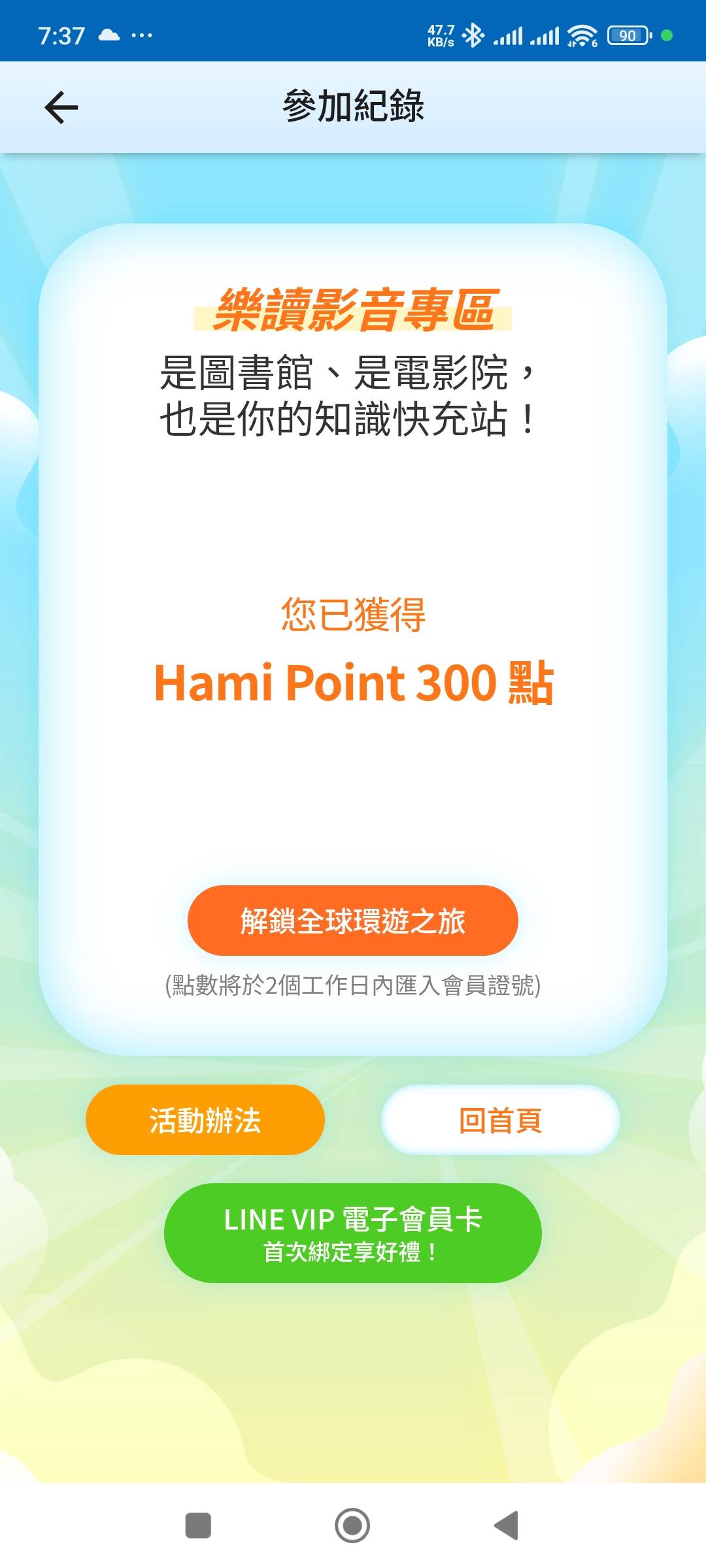Go back using the header arrow
The width and height of the screenshot is (706, 1568).
61,107
